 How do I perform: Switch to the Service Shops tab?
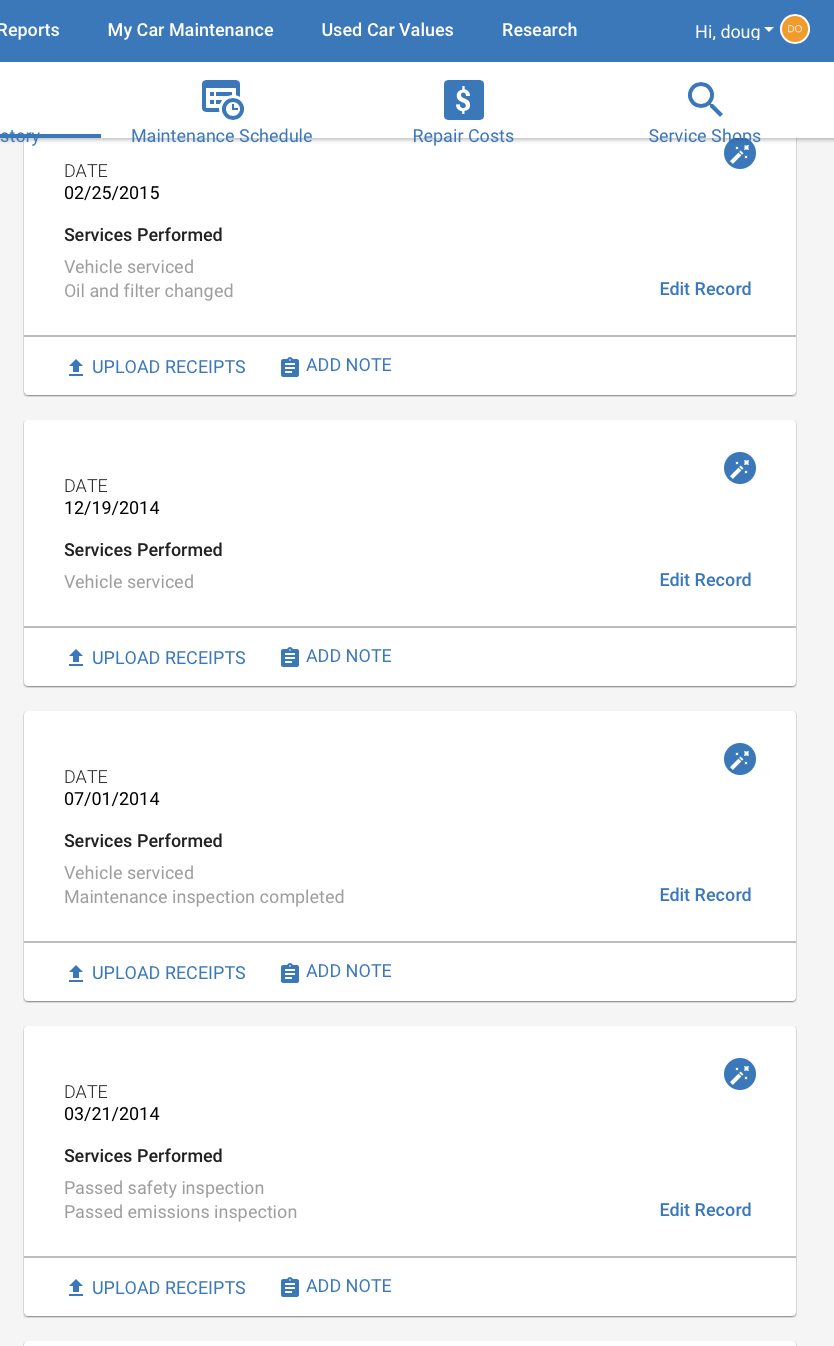pos(704,113)
